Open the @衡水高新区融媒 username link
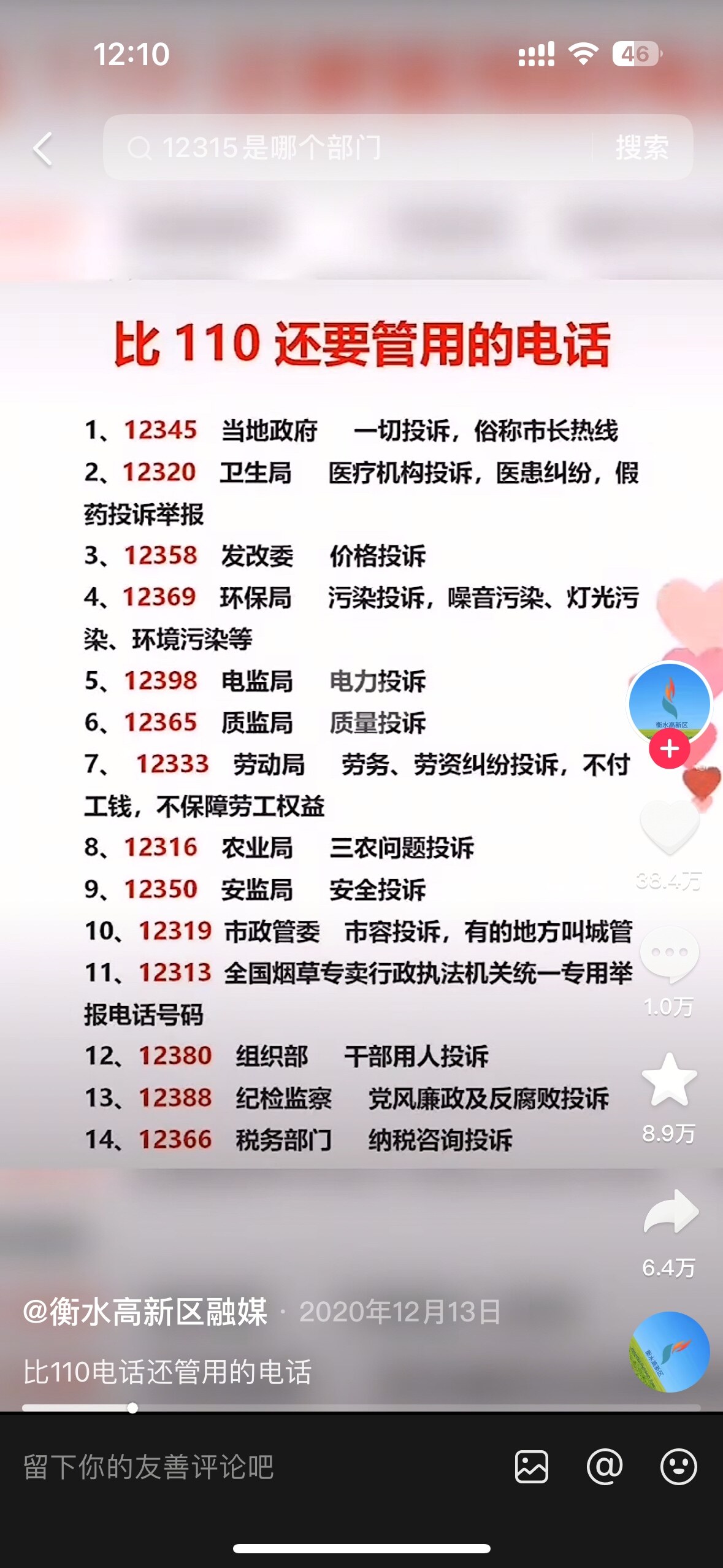This screenshot has height=1568, width=723. pyautogui.click(x=145, y=1312)
